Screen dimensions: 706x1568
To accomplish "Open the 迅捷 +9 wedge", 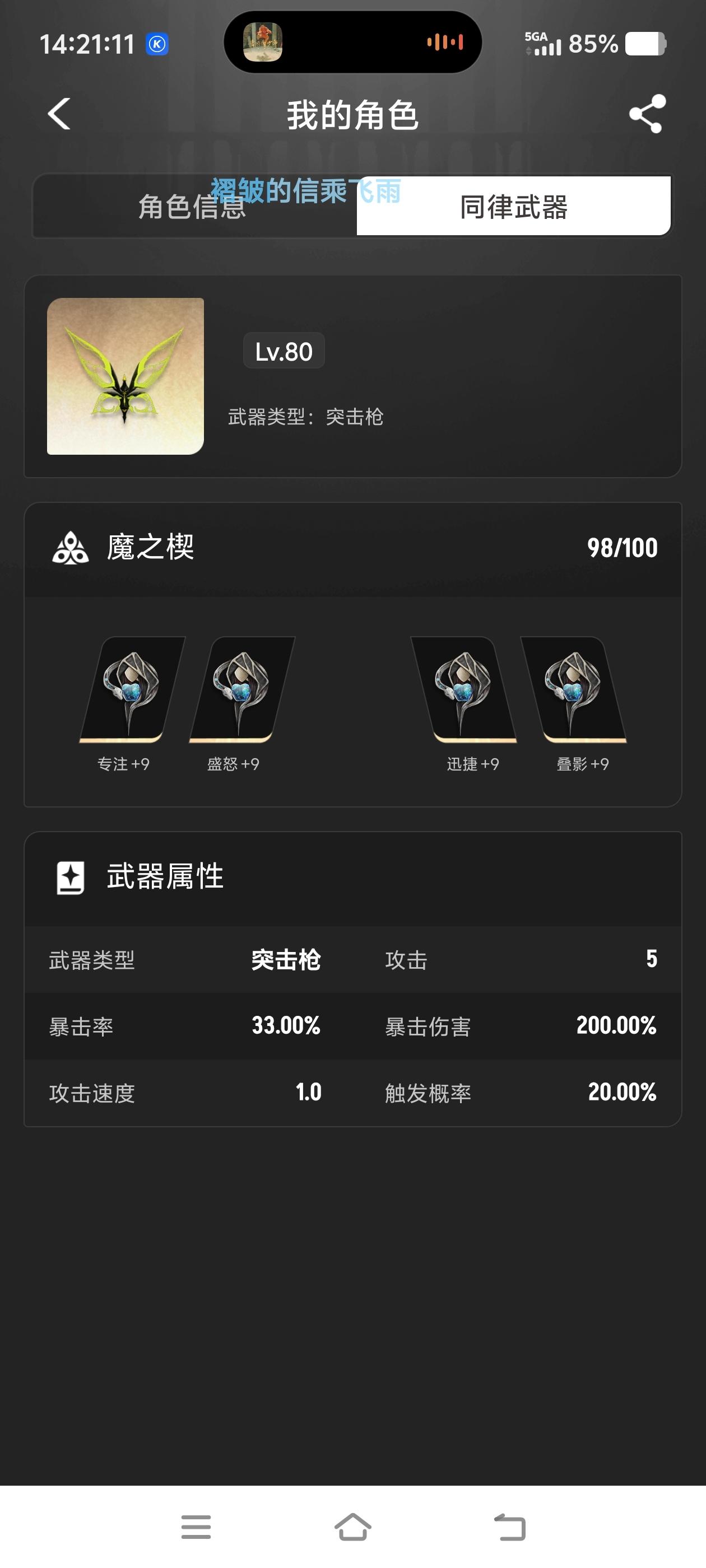I will coord(464,690).
